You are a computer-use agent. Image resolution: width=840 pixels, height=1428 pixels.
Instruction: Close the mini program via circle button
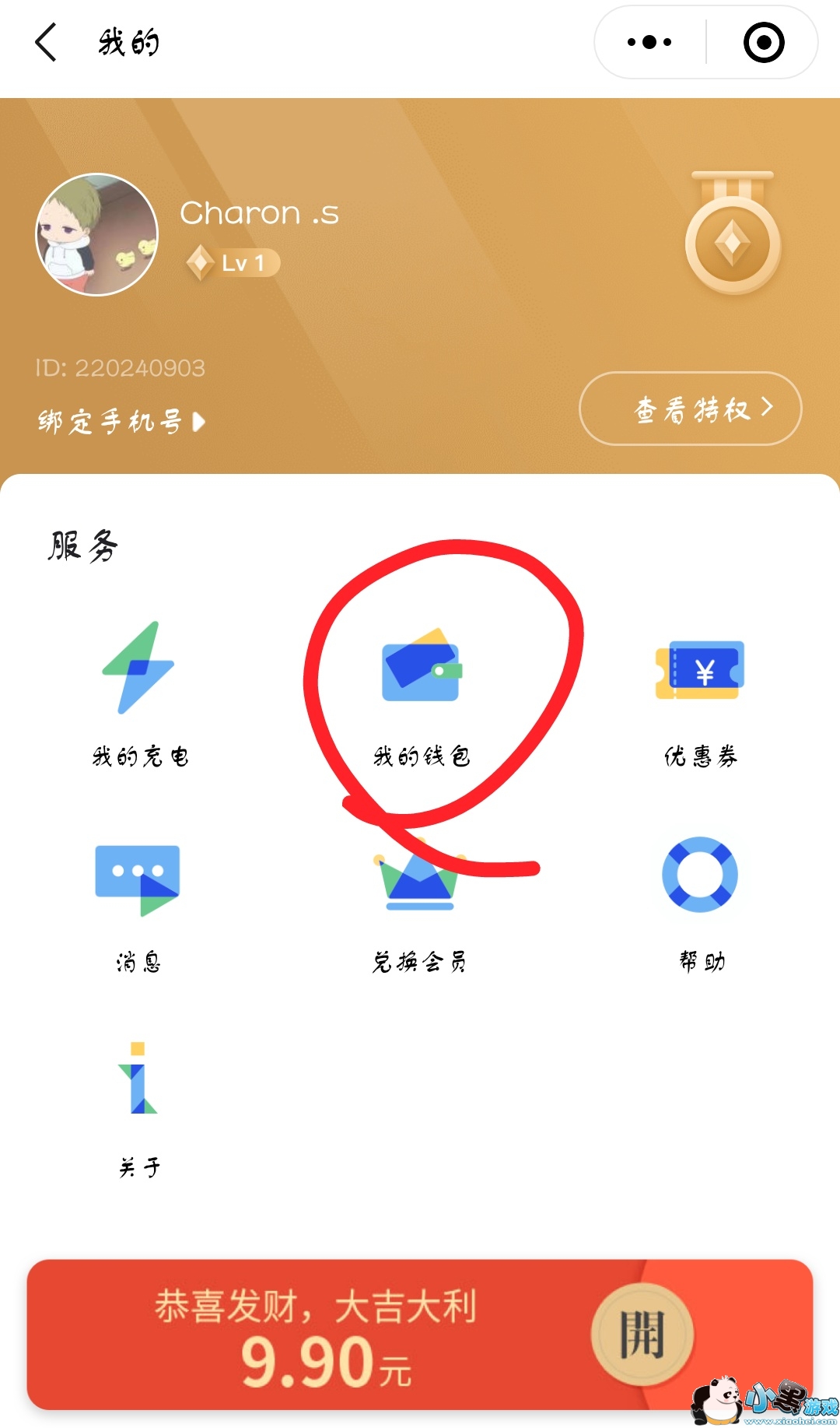tap(763, 42)
